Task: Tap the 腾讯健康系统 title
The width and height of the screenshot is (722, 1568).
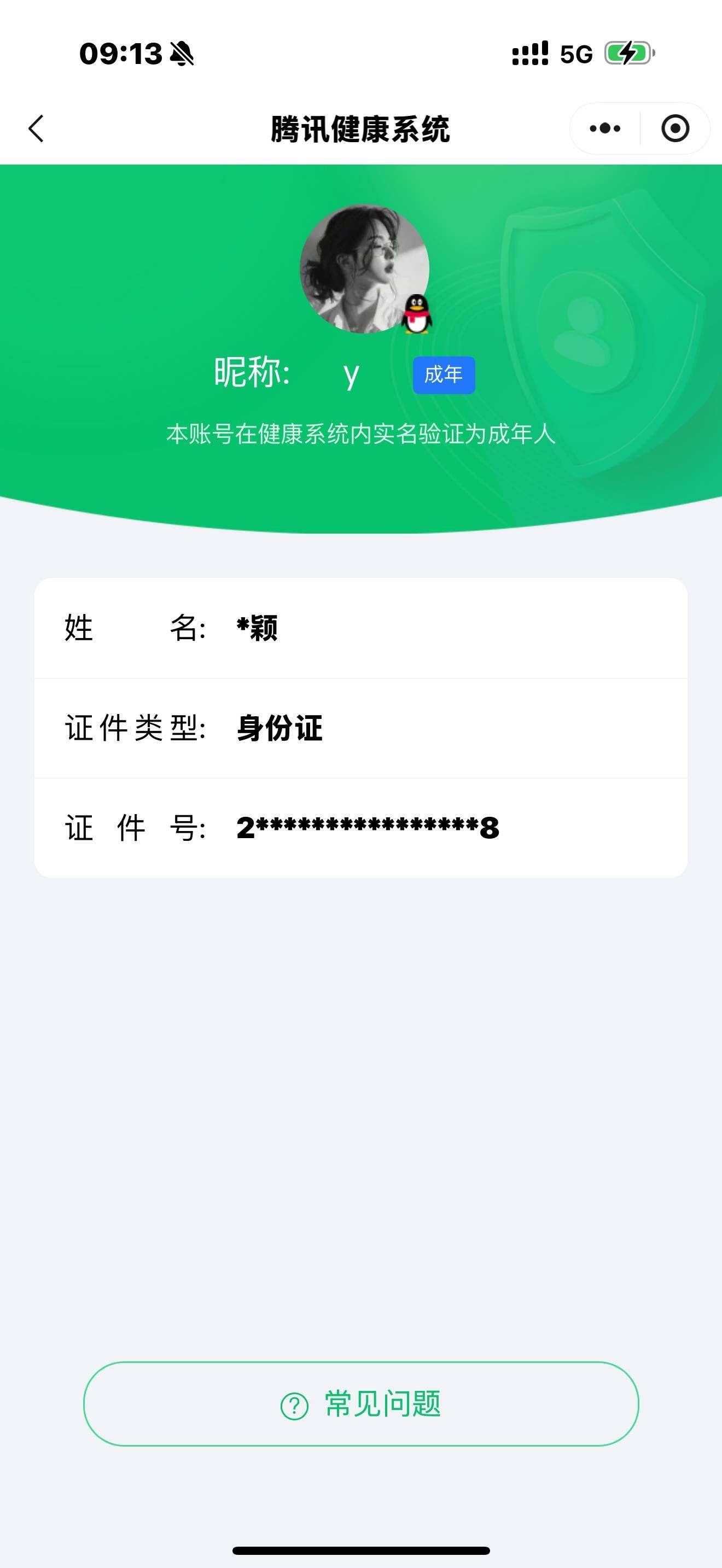Action: pyautogui.click(x=360, y=128)
